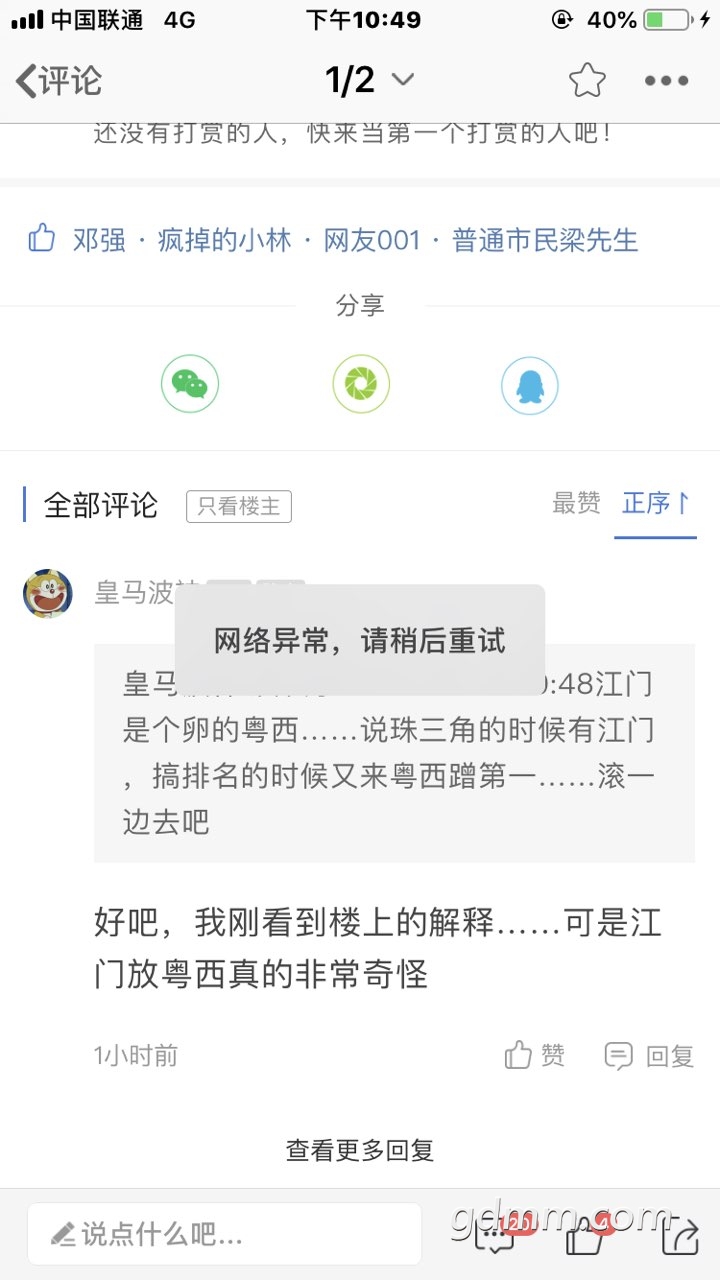This screenshot has height=1280, width=720.
Task: Open 普通市民梁先生's profile
Action: click(x=545, y=240)
